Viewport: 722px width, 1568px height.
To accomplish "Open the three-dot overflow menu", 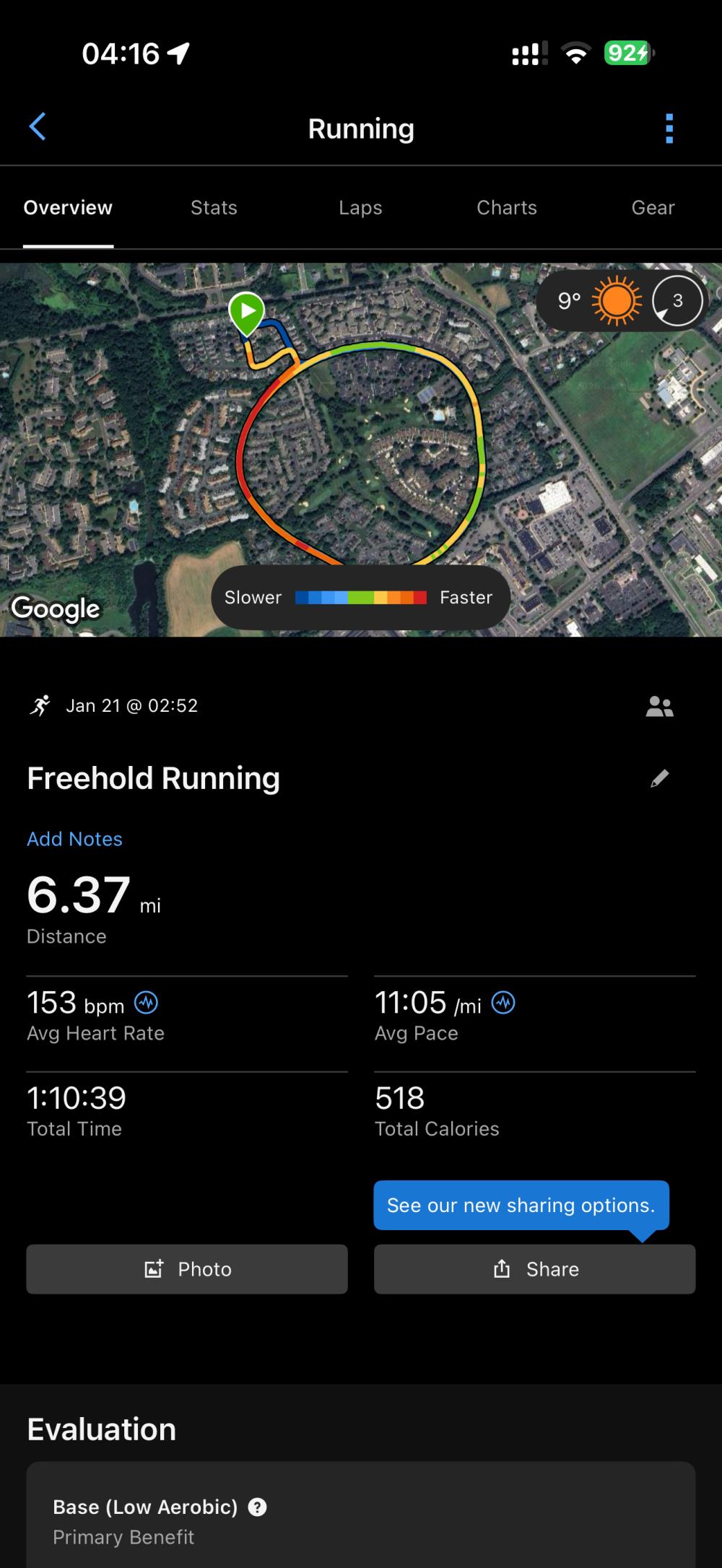I will click(x=669, y=129).
